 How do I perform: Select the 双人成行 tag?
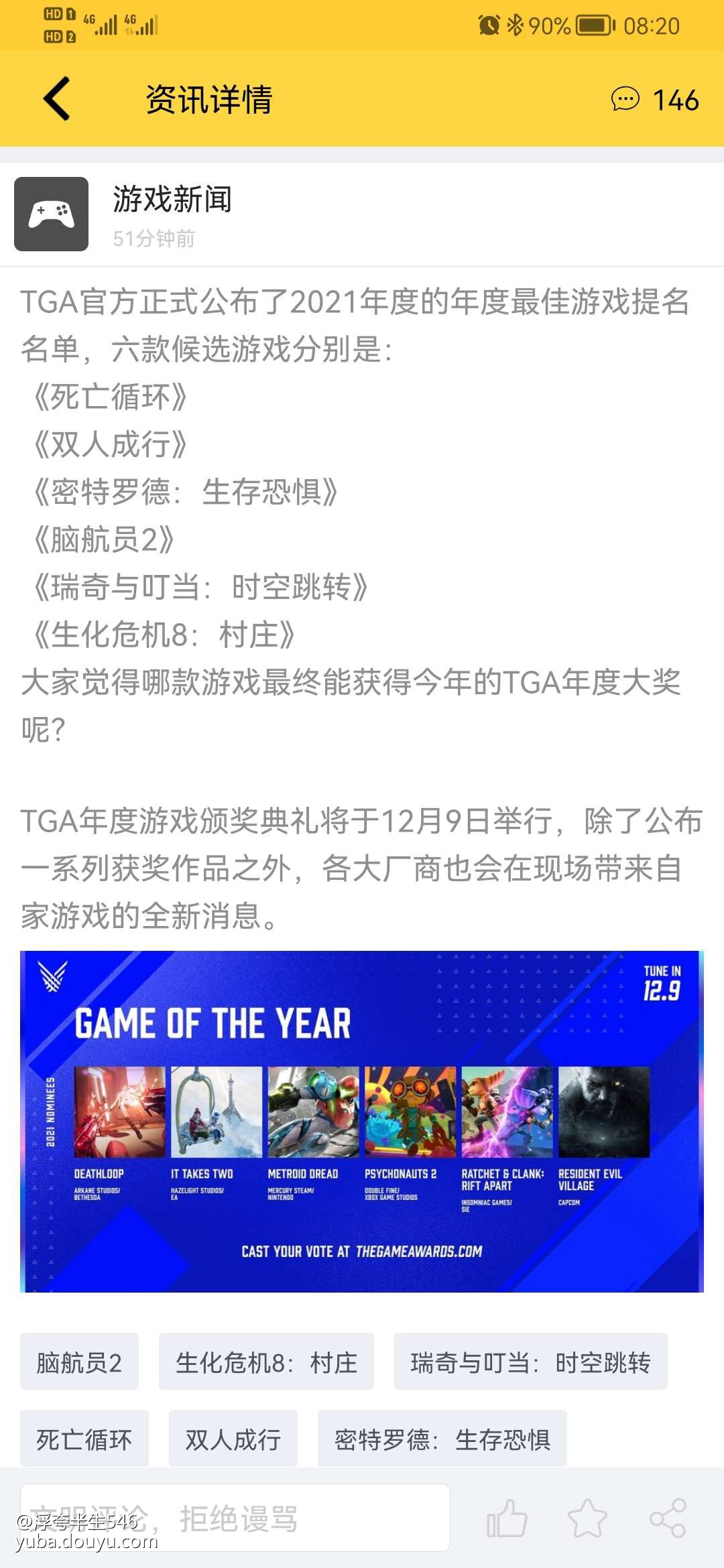click(233, 1439)
